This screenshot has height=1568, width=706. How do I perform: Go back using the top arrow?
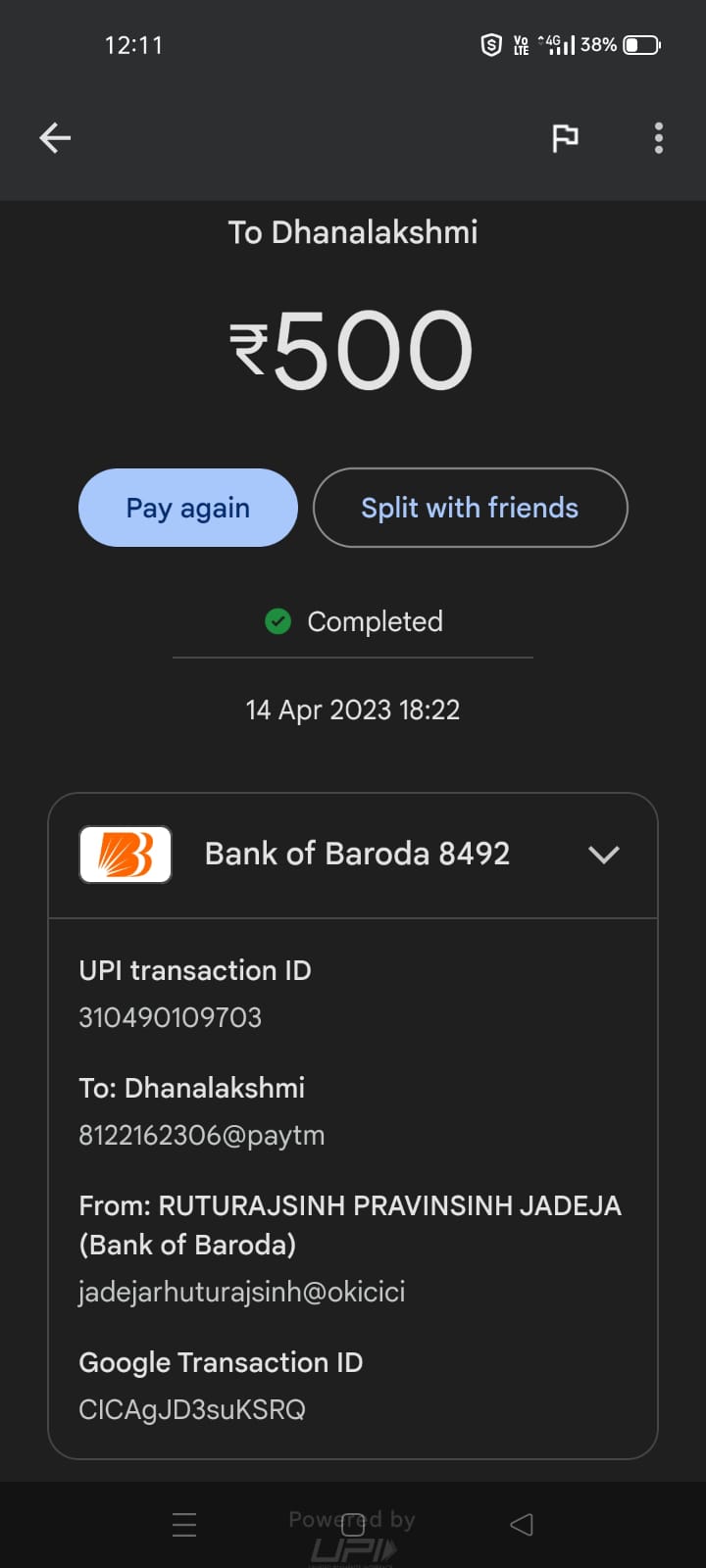point(55,138)
